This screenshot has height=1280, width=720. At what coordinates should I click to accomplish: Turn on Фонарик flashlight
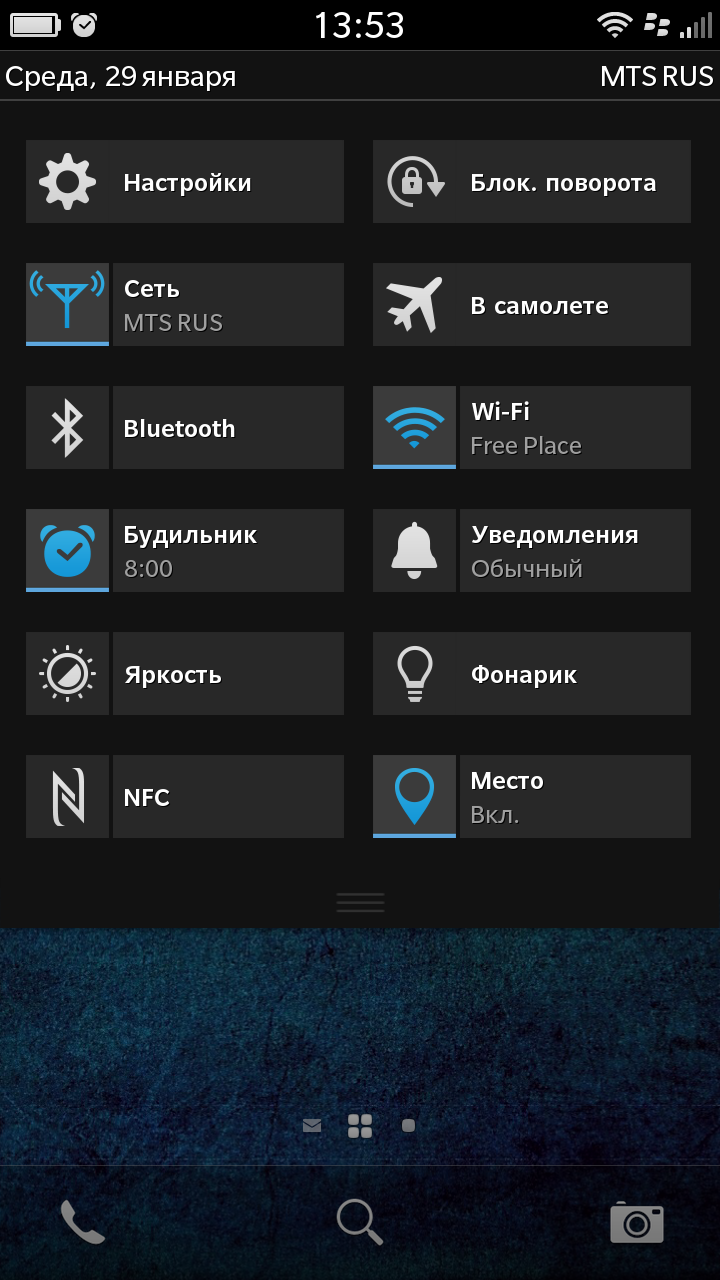tap(532, 673)
